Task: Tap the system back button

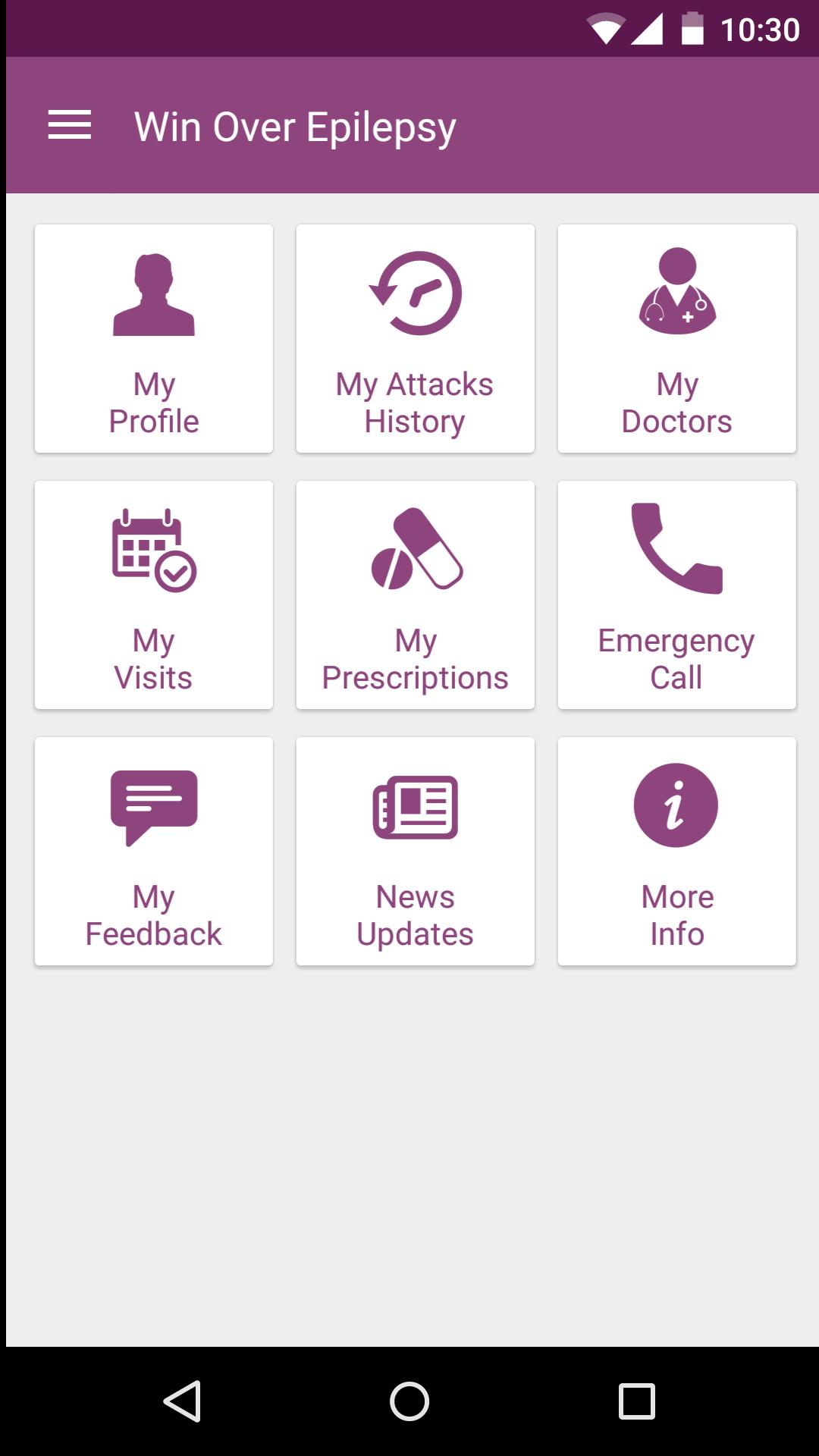Action: tap(182, 1401)
